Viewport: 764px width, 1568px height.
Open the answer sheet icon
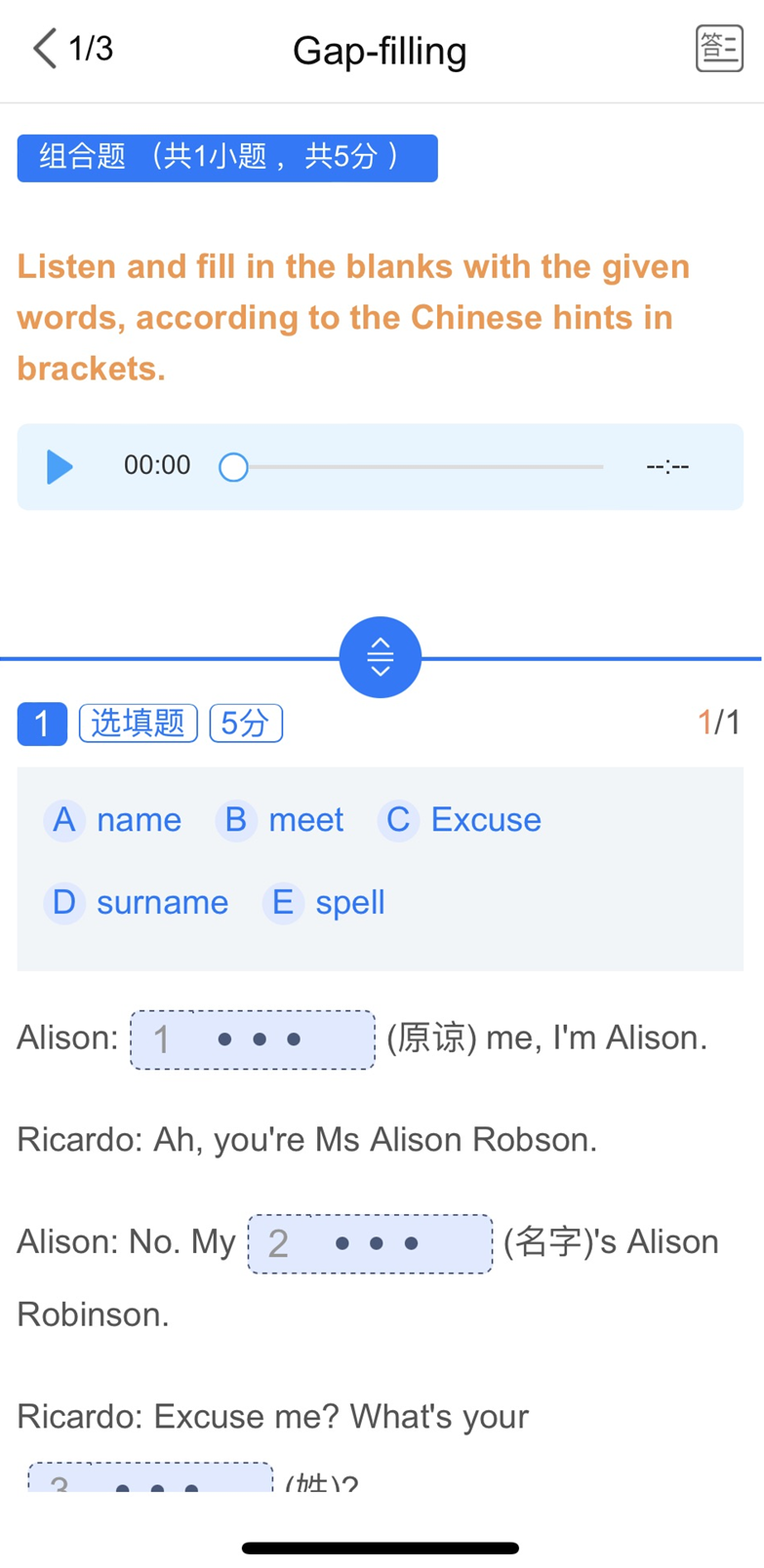pyautogui.click(x=719, y=48)
